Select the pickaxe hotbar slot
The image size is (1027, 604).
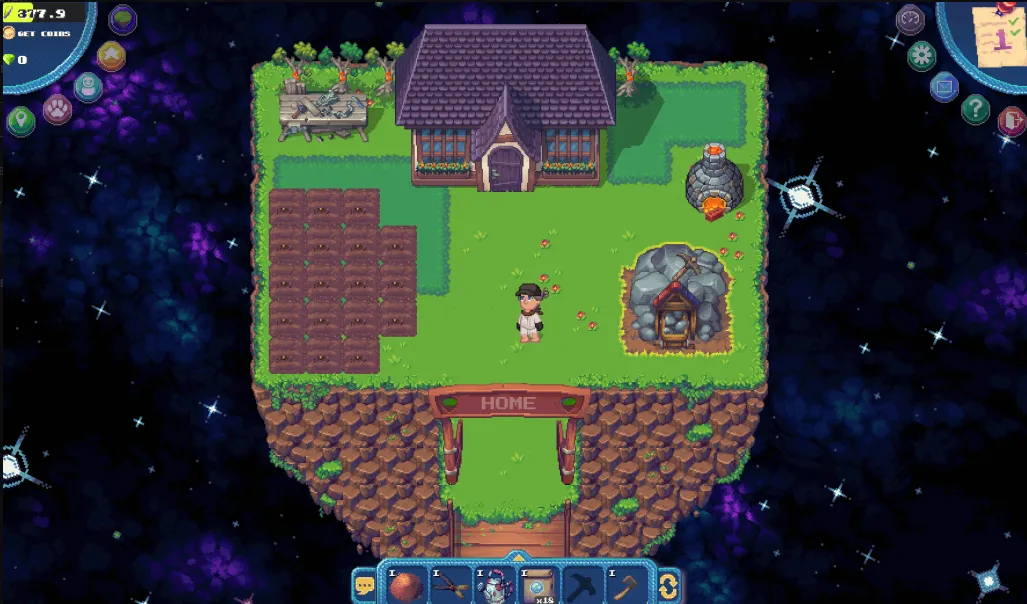point(582,584)
